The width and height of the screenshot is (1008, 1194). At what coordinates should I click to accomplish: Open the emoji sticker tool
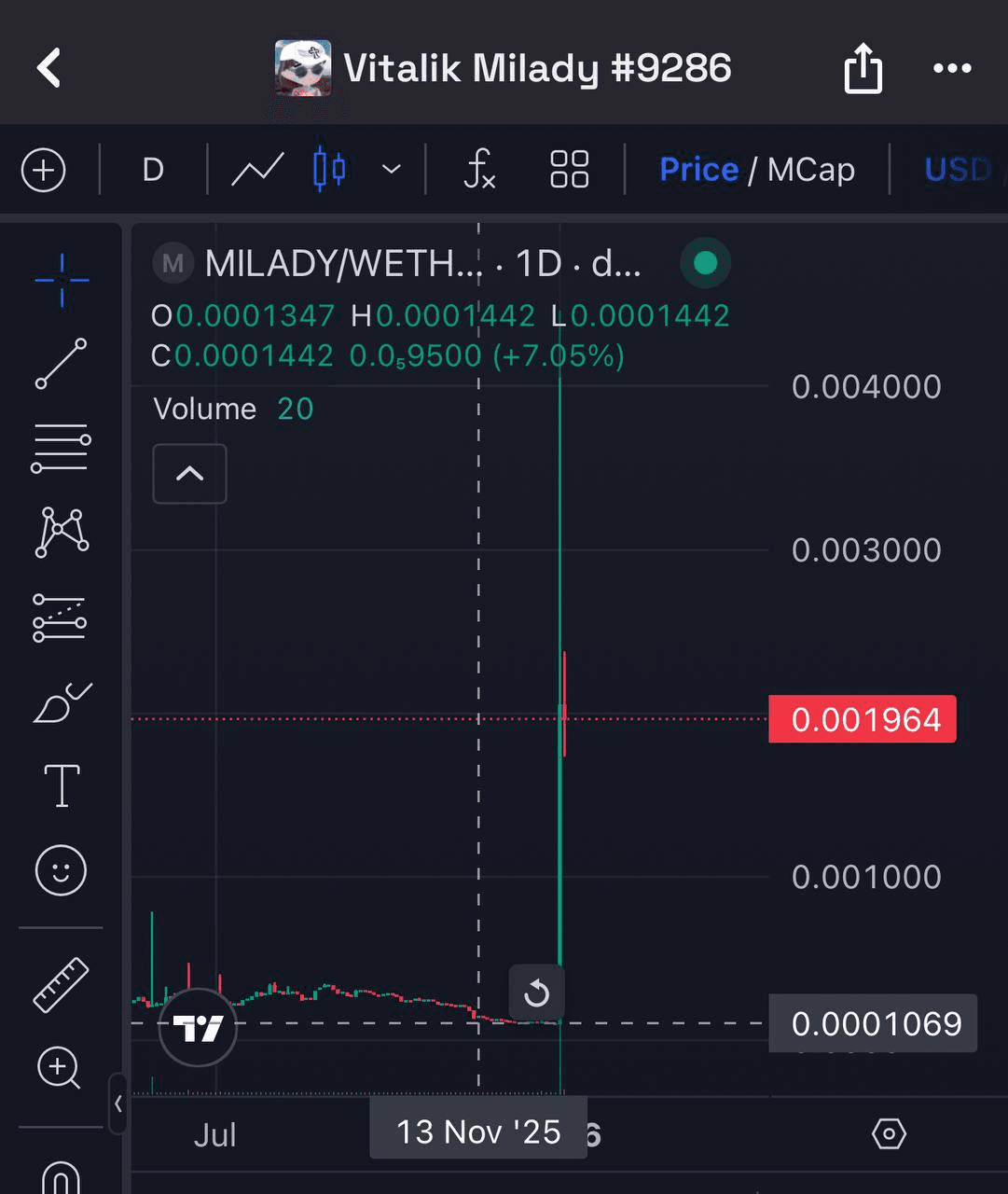(x=62, y=870)
